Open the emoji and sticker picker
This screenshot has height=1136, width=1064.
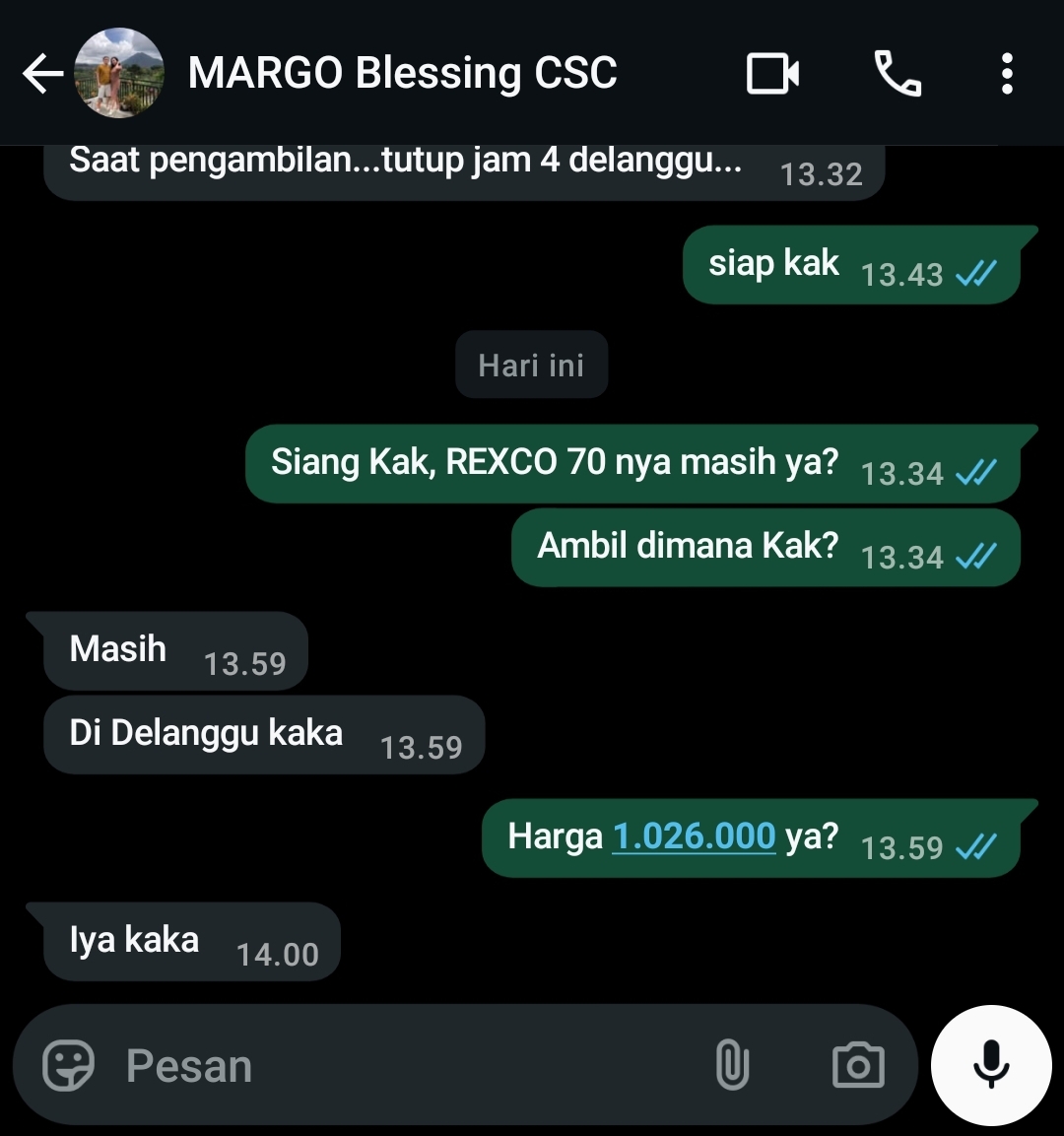pyautogui.click(x=68, y=1065)
